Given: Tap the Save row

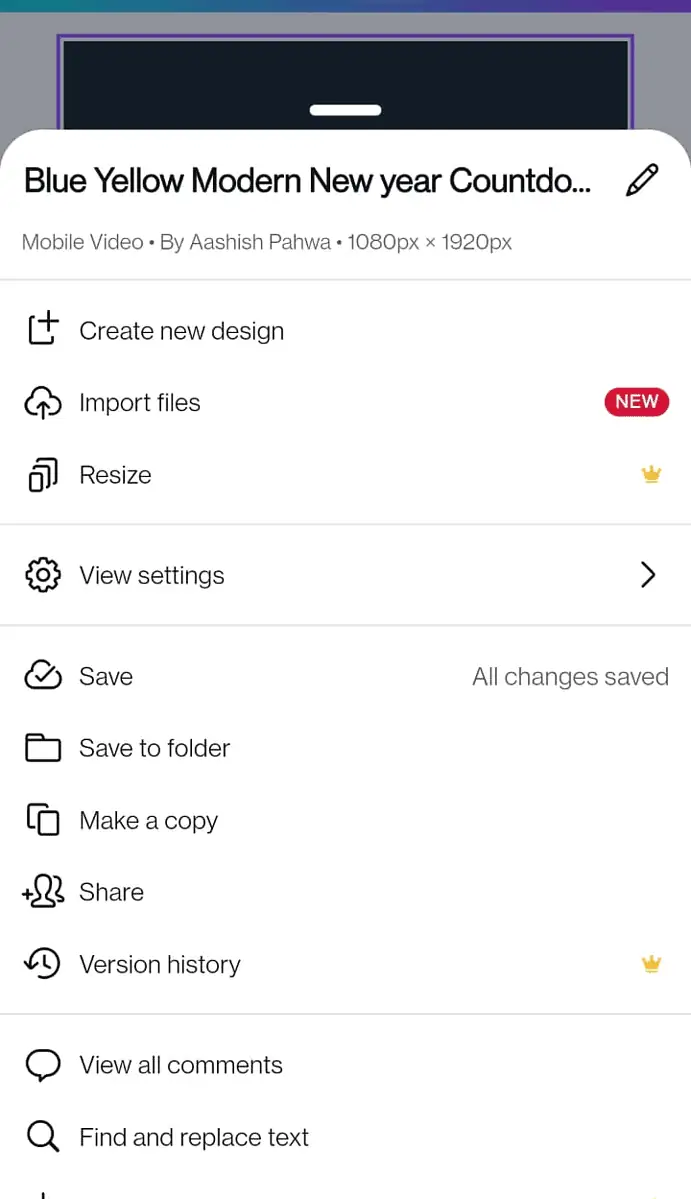Looking at the screenshot, I should (346, 676).
